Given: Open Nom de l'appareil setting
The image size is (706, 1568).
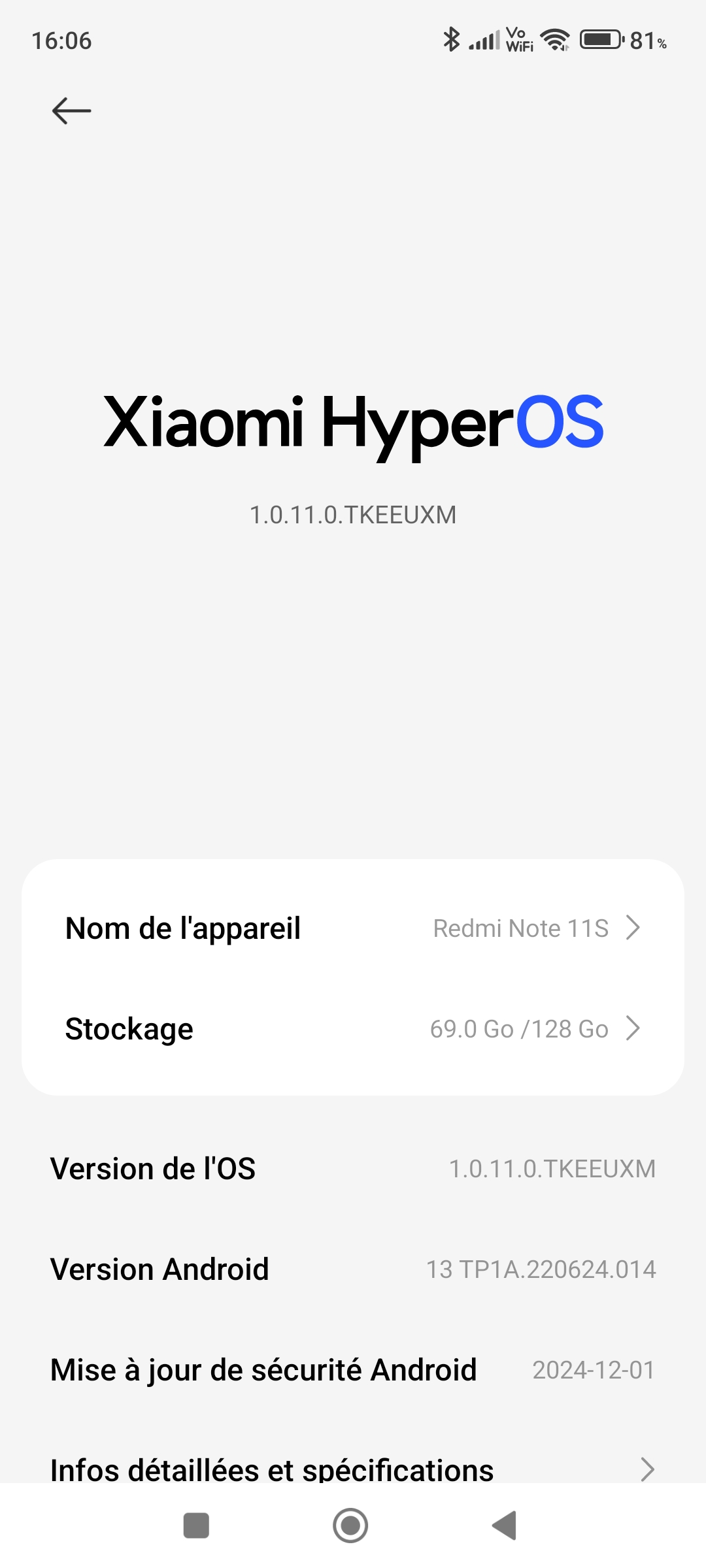Looking at the screenshot, I should click(353, 928).
